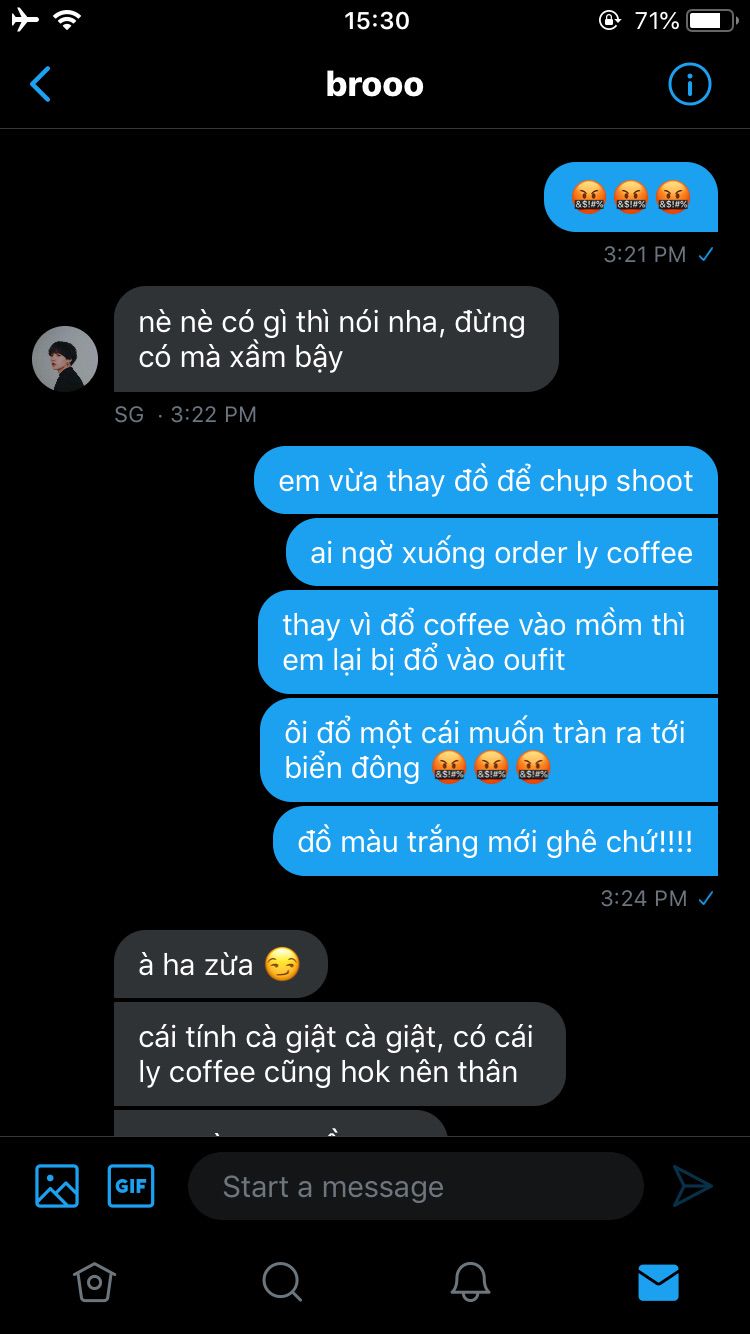Send the message with the arrow icon
Image resolution: width=750 pixels, height=1334 pixels.
(x=692, y=1186)
